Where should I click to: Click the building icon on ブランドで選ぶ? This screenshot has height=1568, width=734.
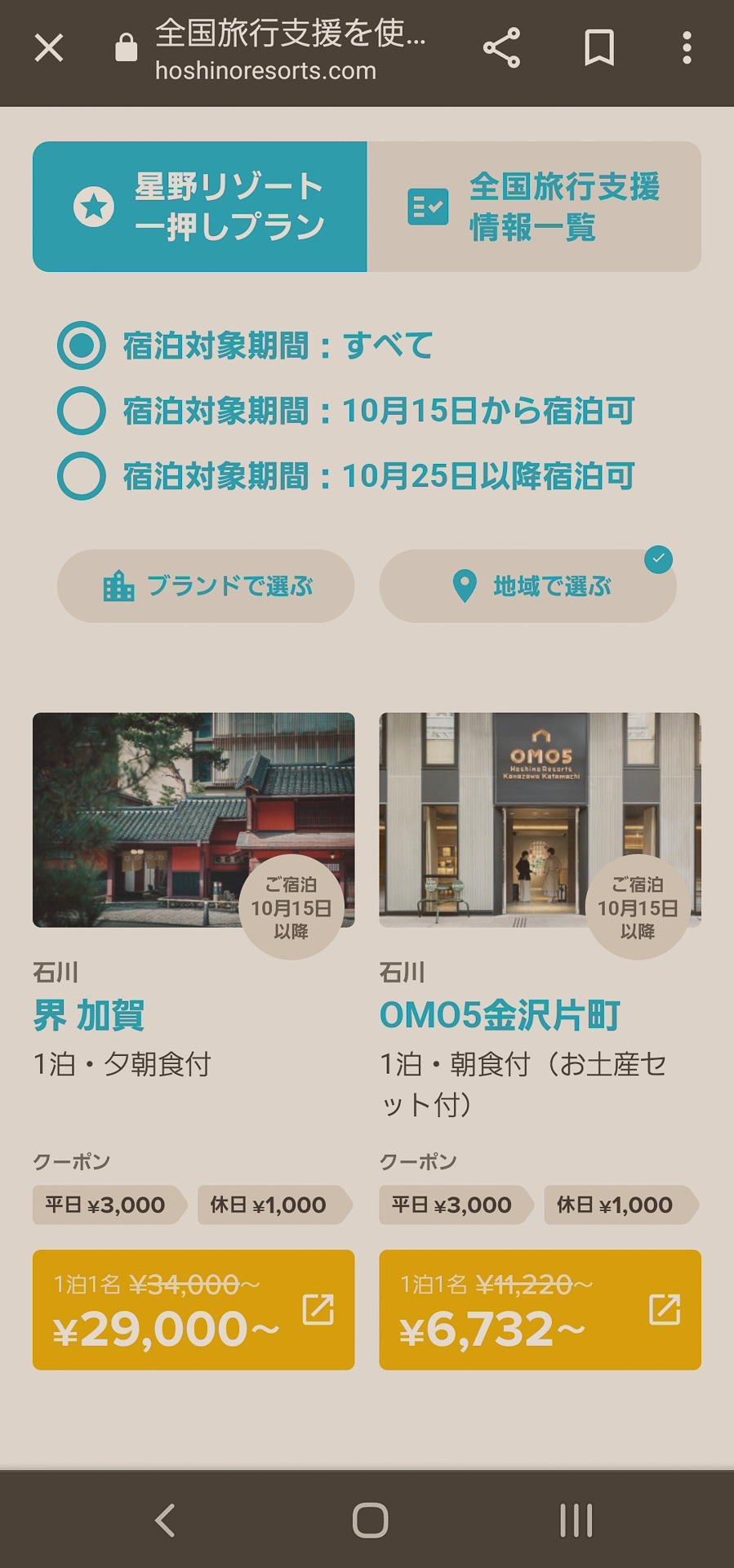(119, 586)
